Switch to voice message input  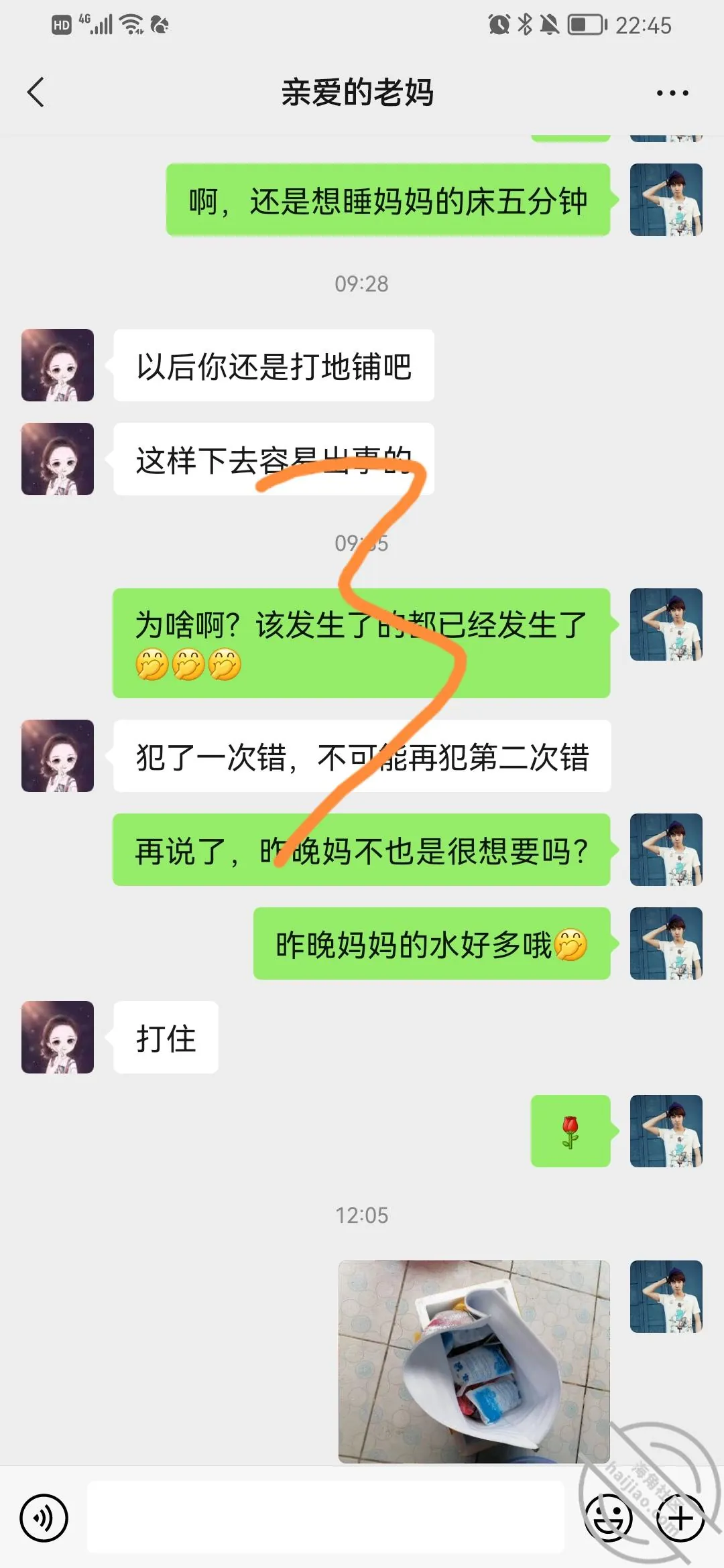click(x=44, y=1518)
